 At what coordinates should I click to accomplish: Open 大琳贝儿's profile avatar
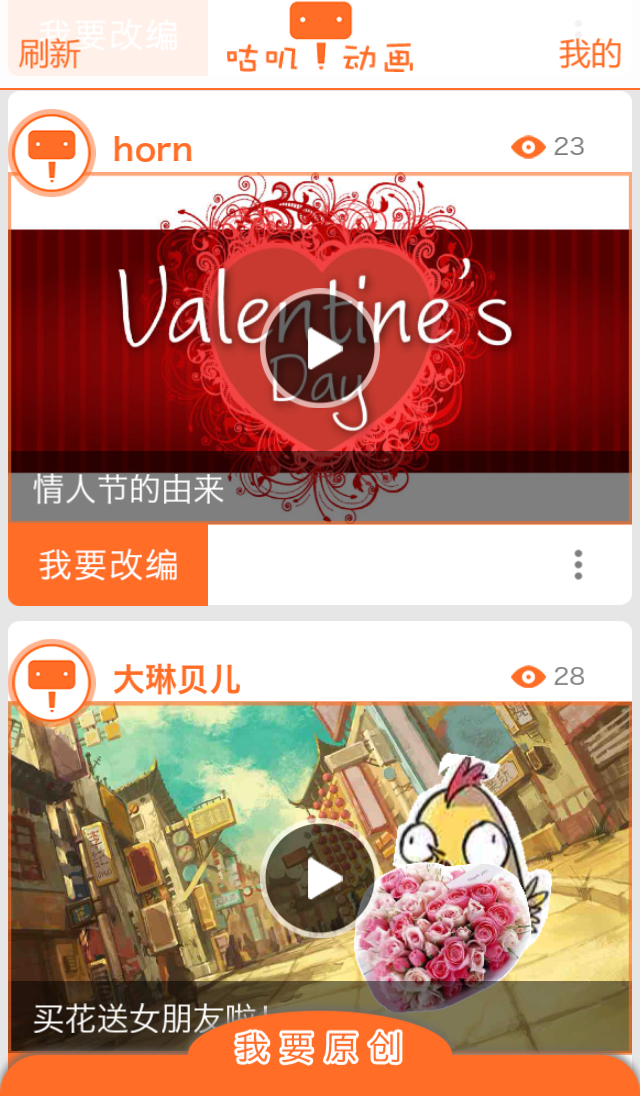click(x=52, y=682)
